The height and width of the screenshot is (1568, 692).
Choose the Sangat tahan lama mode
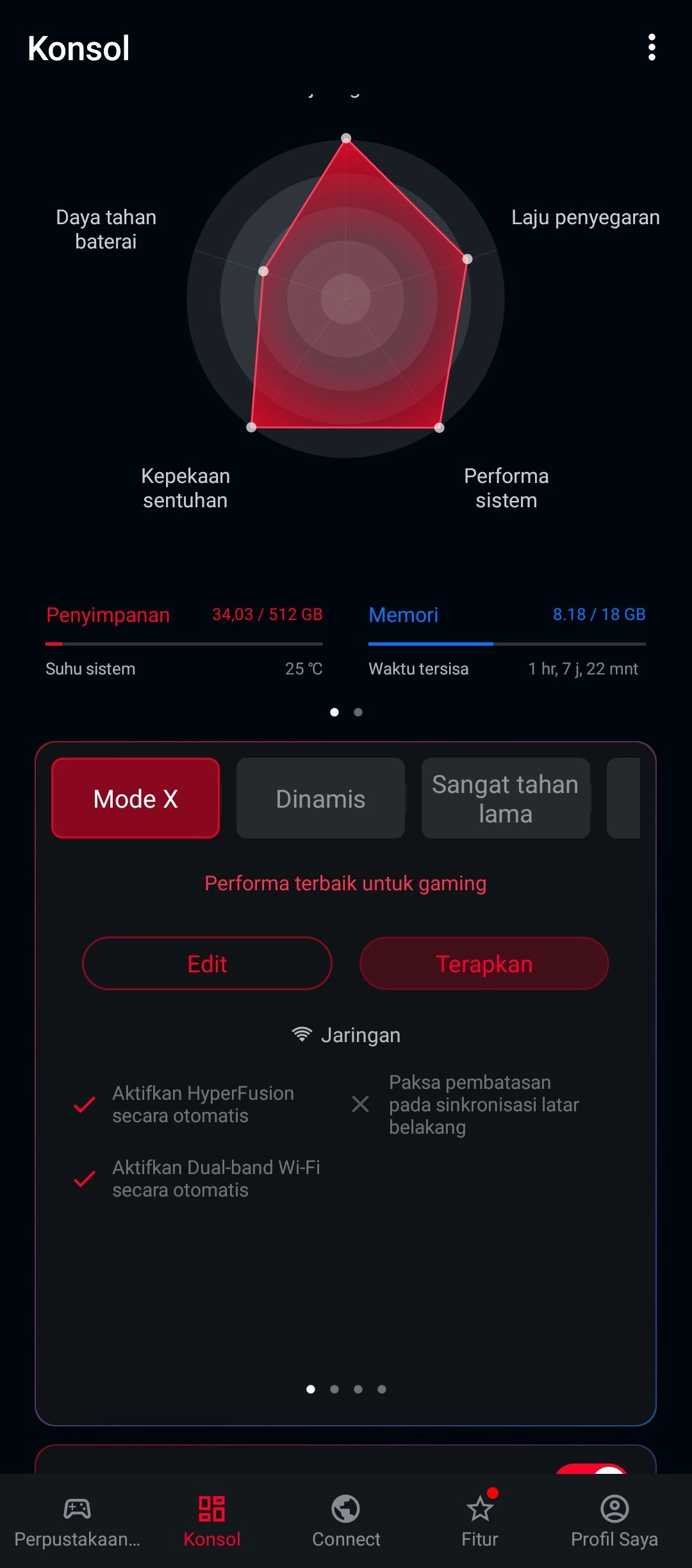tap(506, 798)
